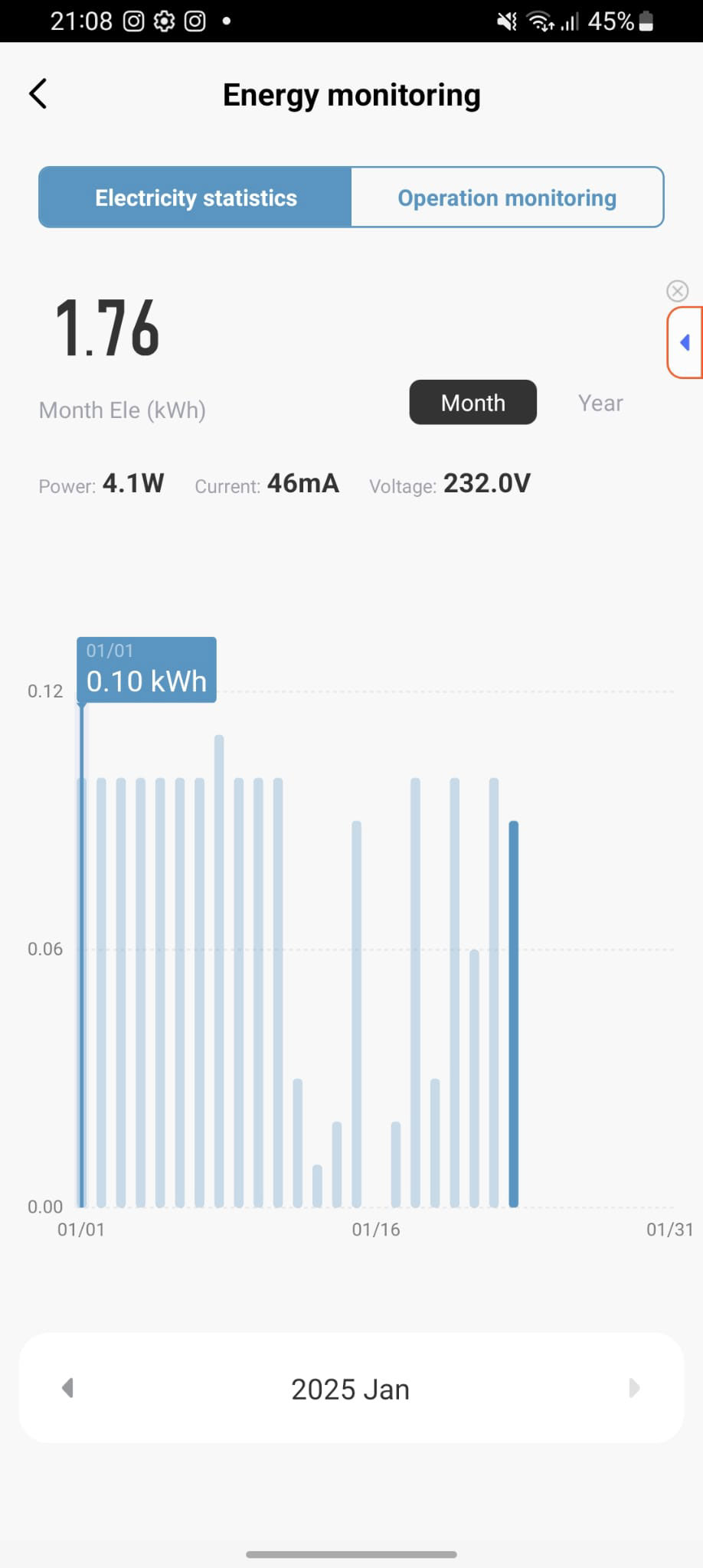Tap the dark blue latest bar in chart
The width and height of the screenshot is (703, 1568).
click(514, 1011)
